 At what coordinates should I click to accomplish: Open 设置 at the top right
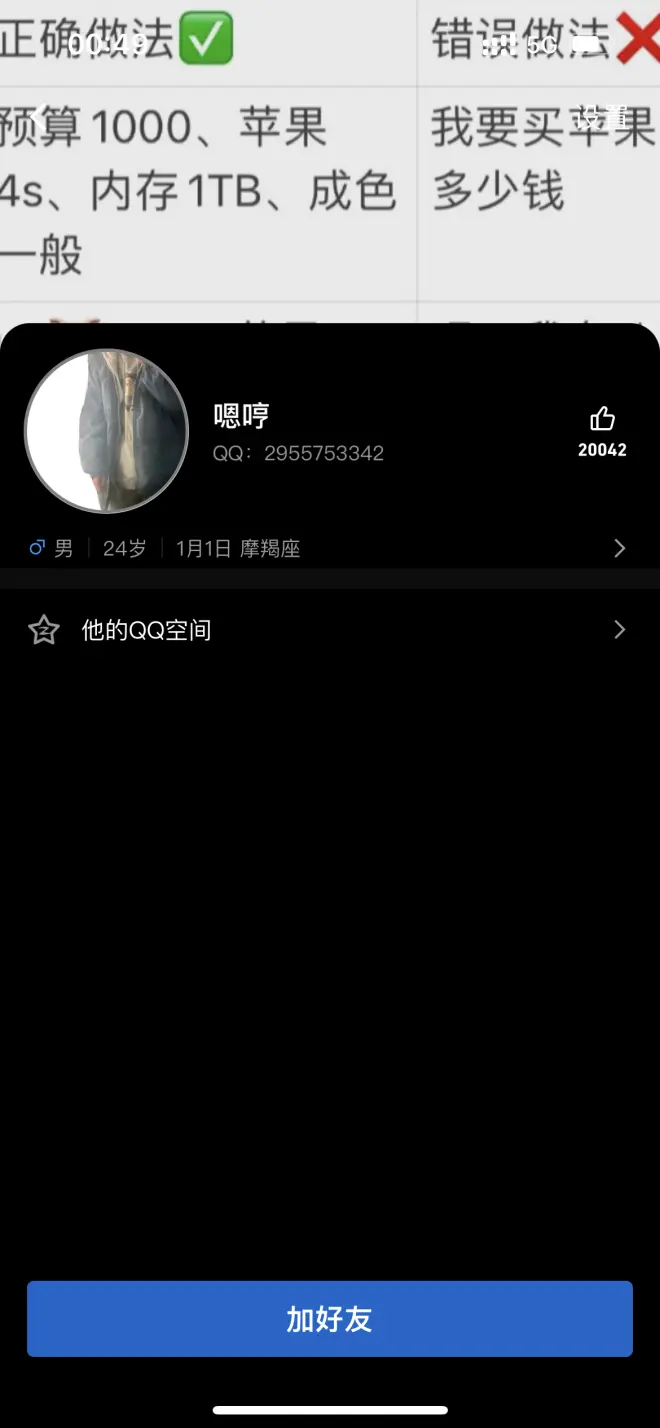[603, 118]
